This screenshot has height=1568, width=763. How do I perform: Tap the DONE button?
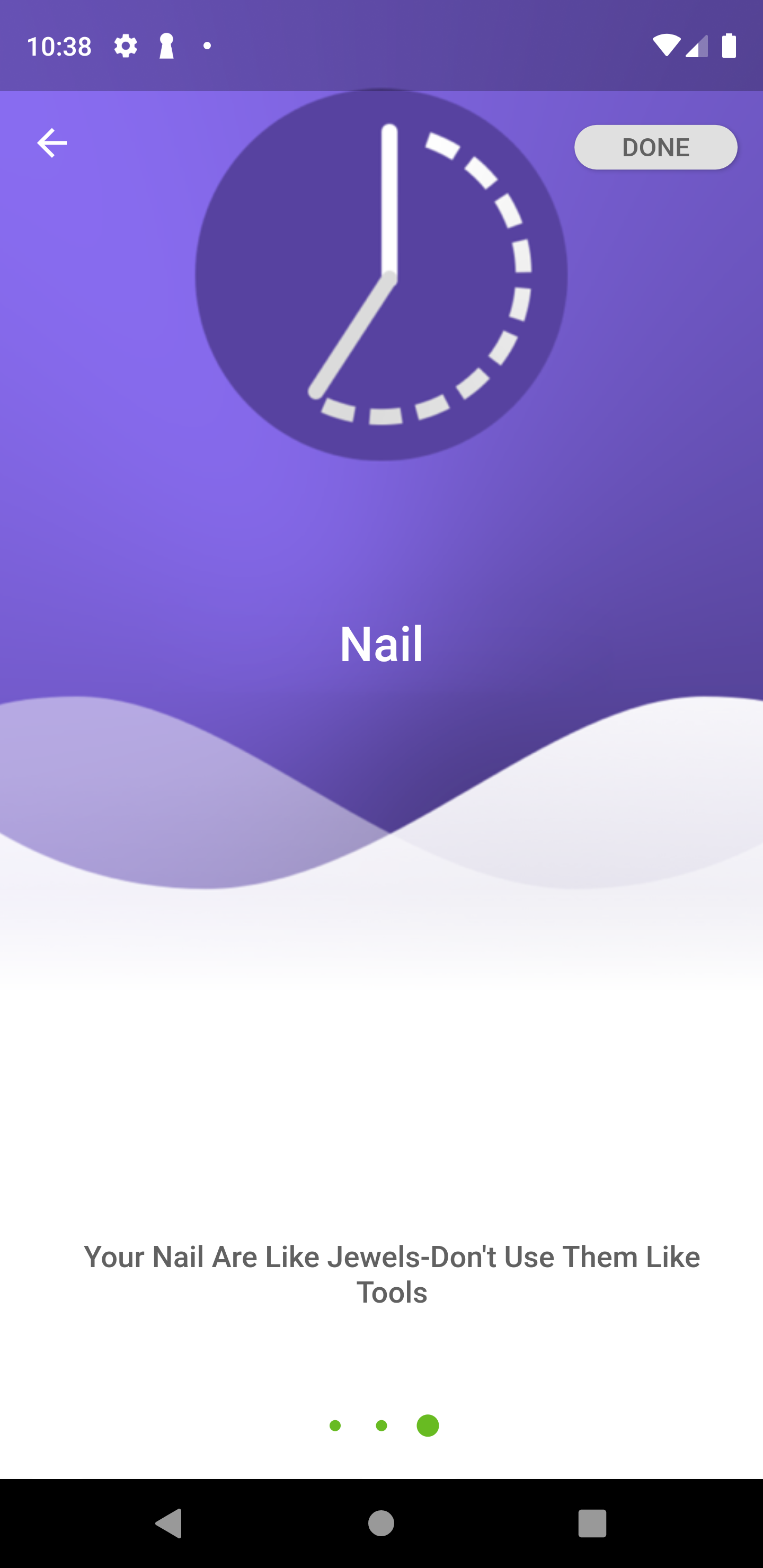coord(655,147)
